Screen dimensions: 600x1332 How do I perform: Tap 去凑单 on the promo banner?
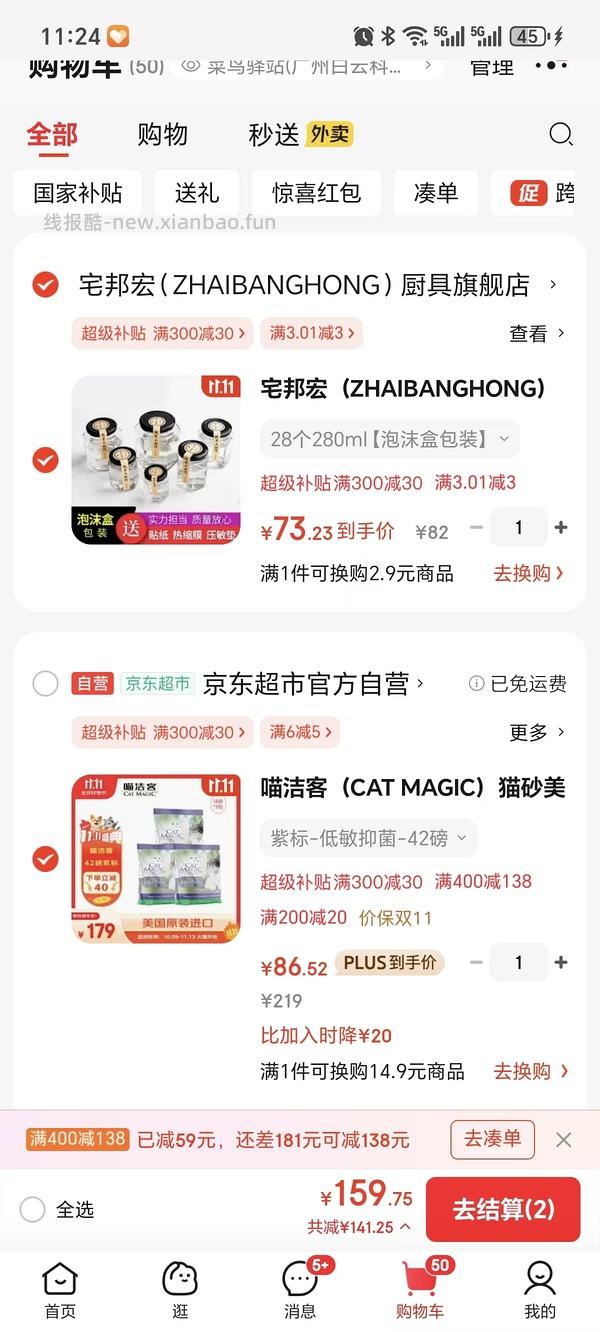click(492, 1139)
